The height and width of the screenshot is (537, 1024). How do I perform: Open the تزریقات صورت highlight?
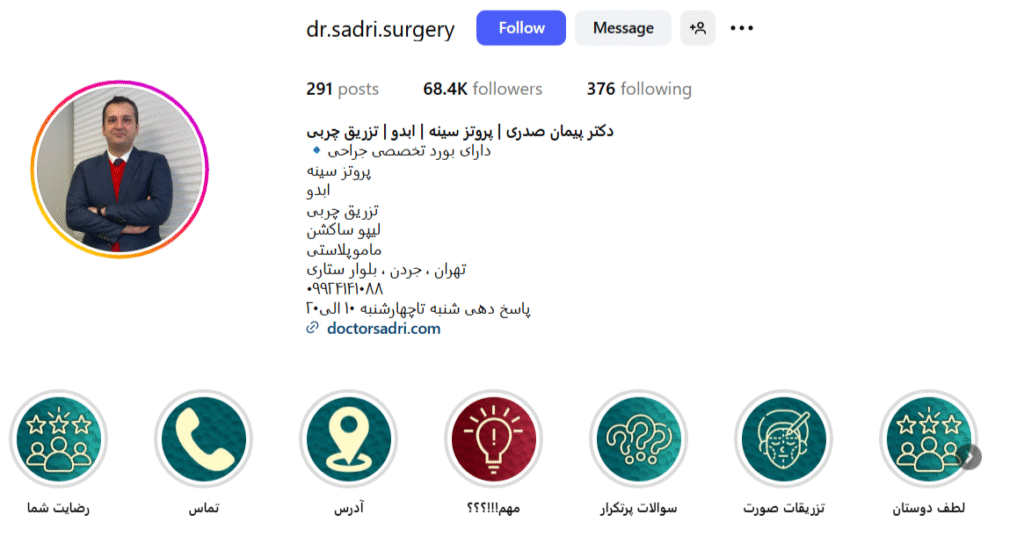[x=783, y=438]
